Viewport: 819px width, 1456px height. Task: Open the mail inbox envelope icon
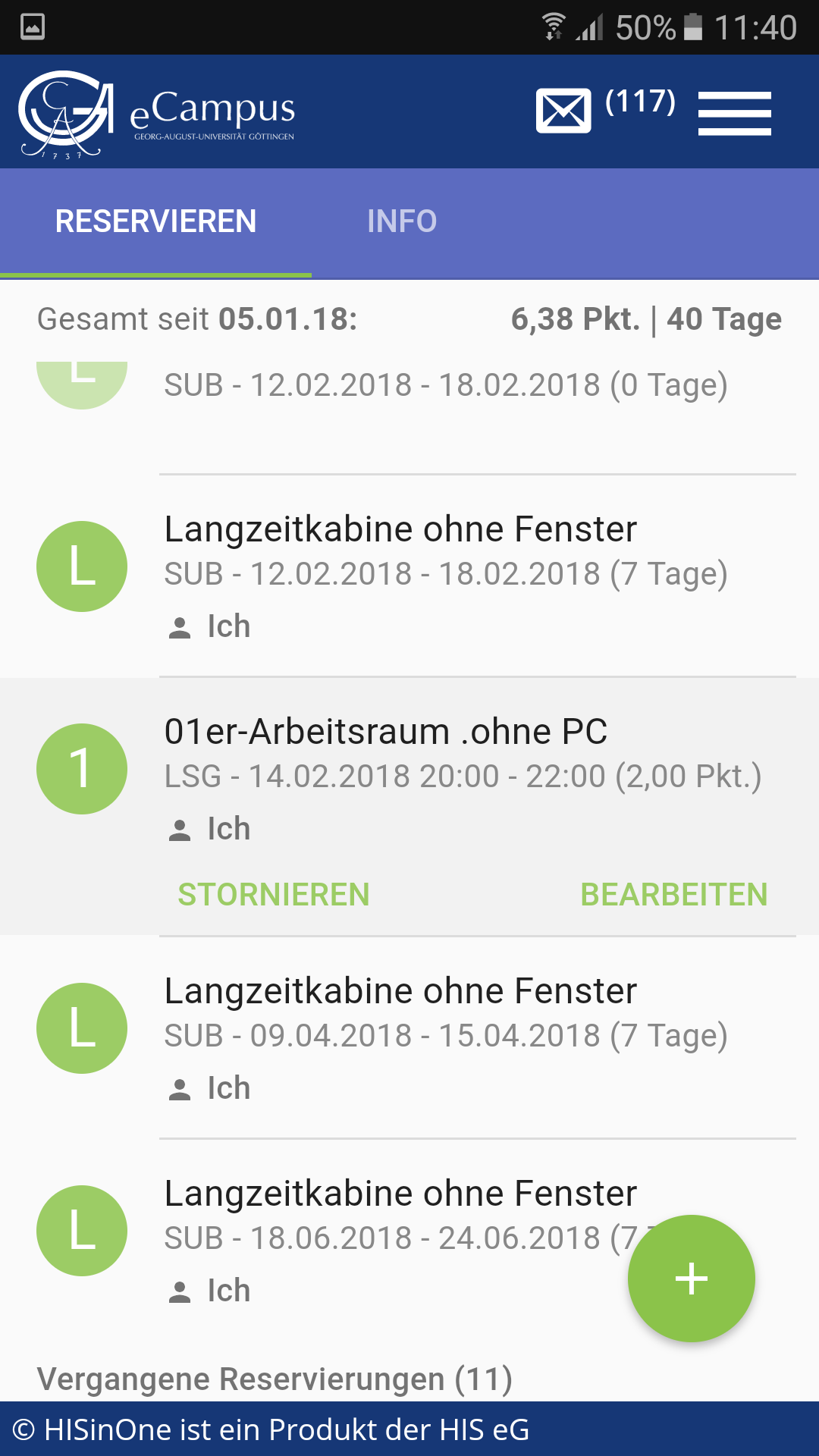click(563, 111)
